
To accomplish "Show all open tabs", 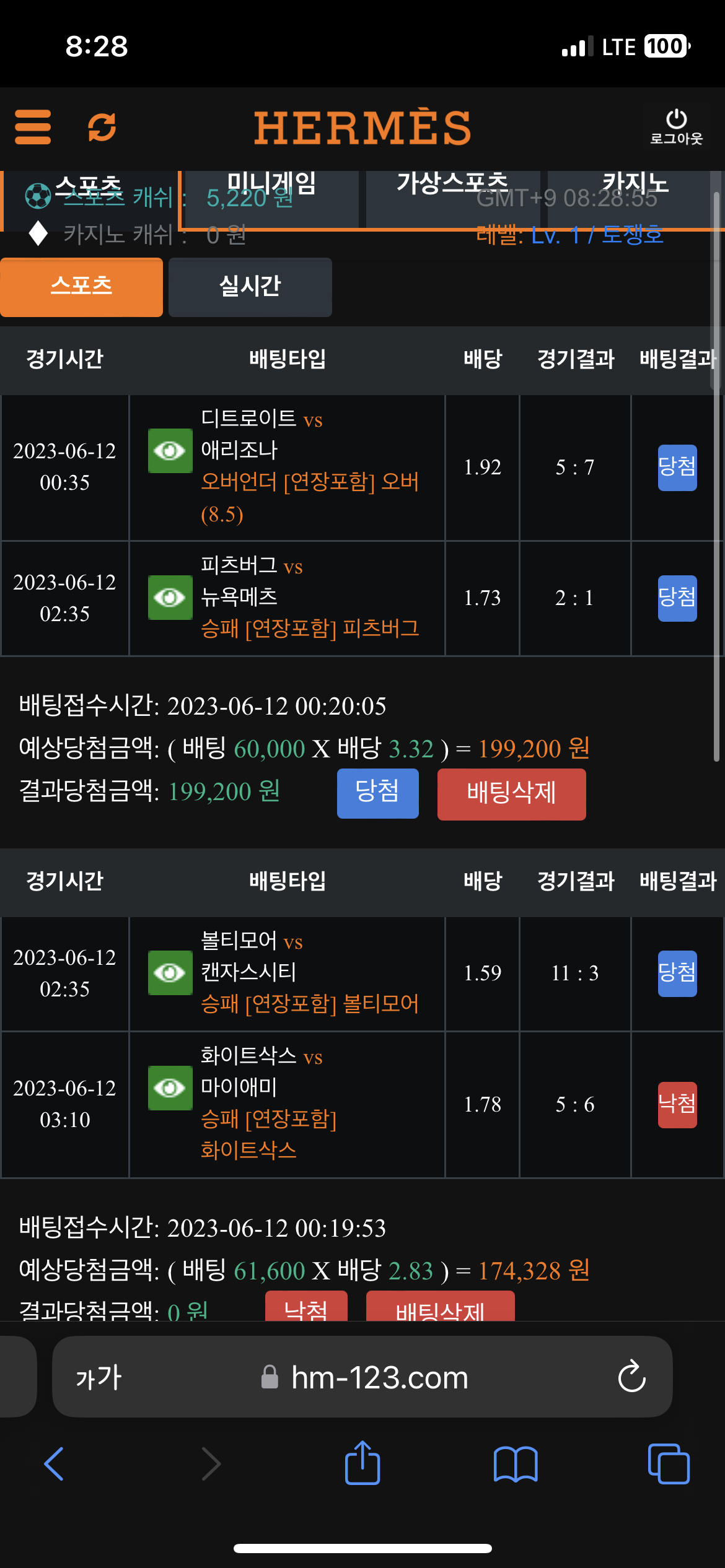I will 668,1464.
